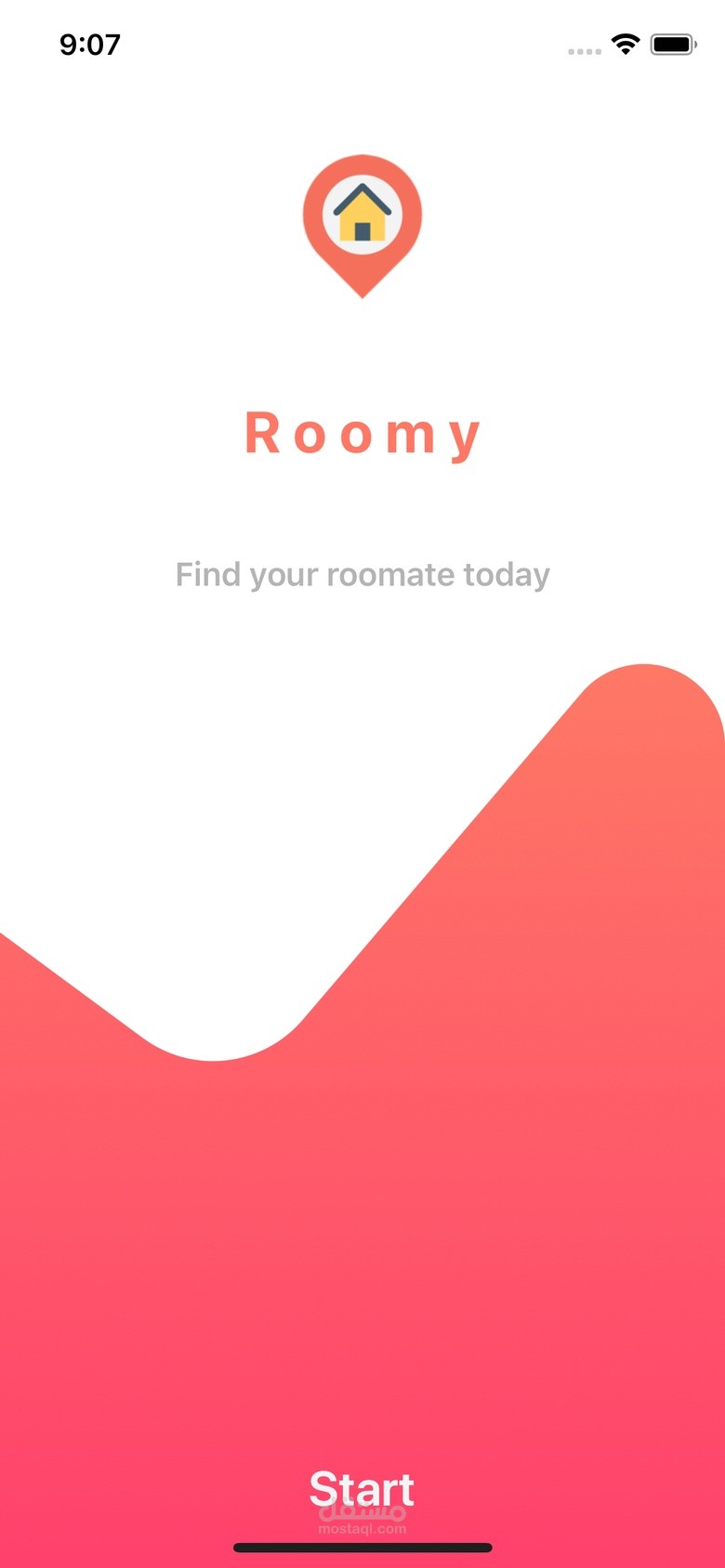
Task: Tap the Start button
Action: pos(362,1489)
